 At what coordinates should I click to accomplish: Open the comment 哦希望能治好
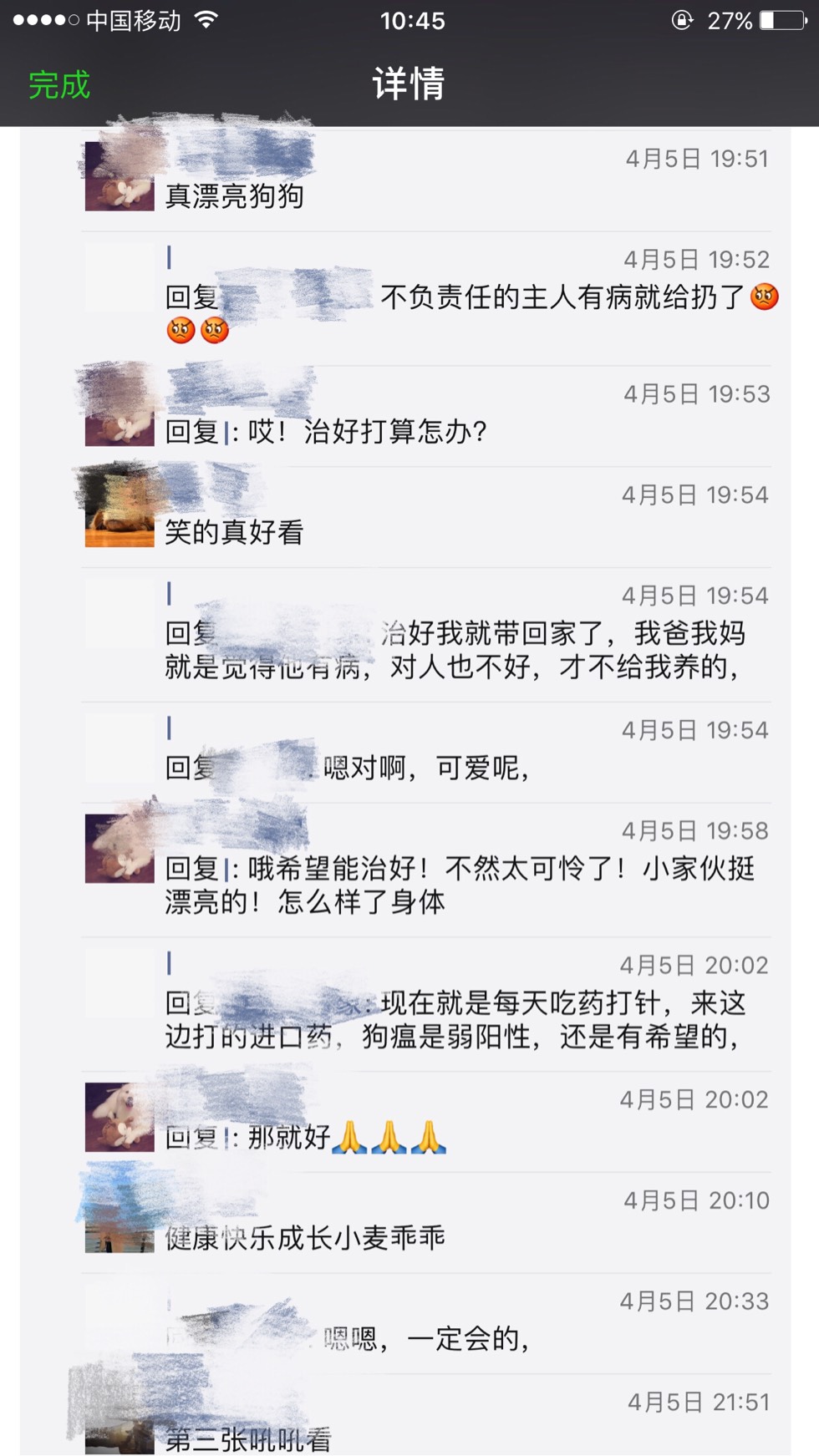[460, 885]
